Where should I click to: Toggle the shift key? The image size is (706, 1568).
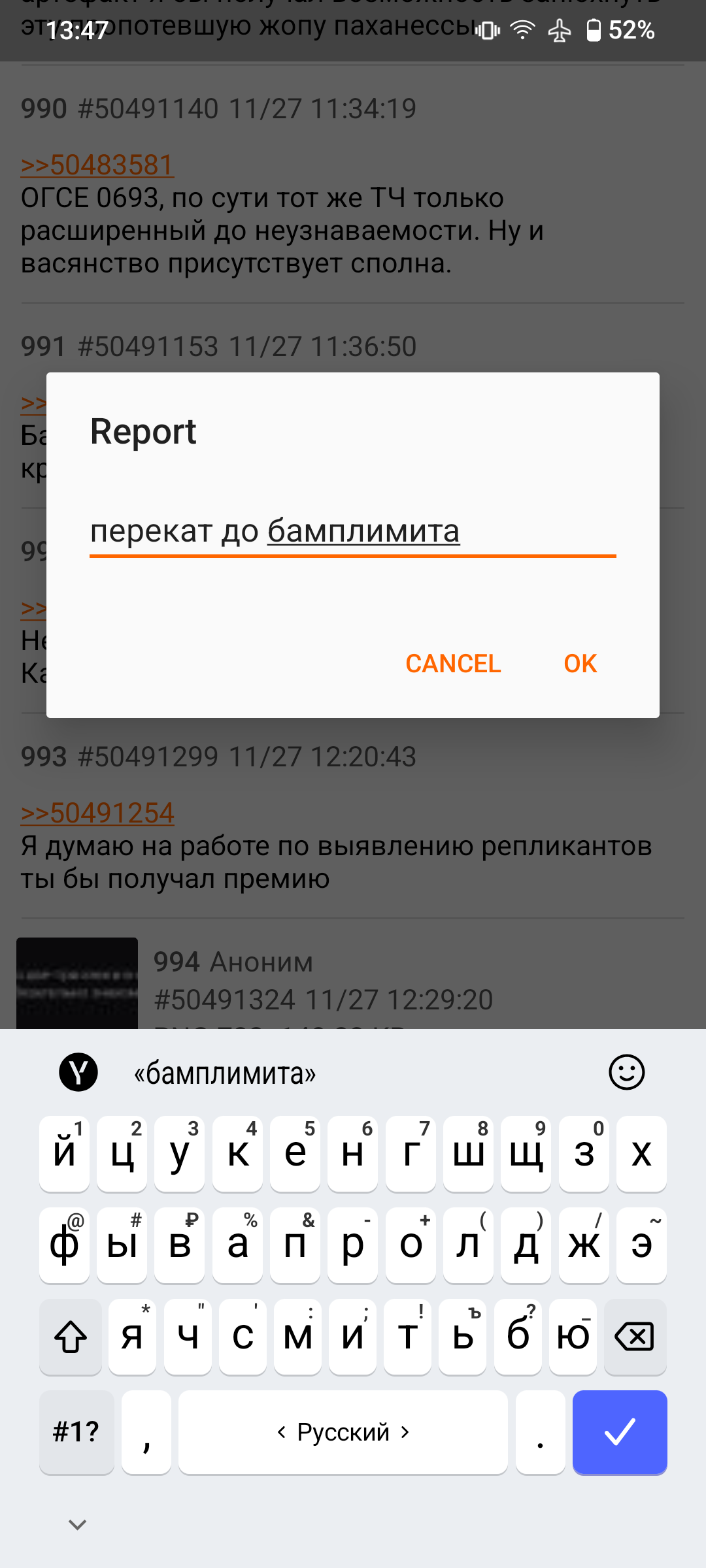[71, 1337]
